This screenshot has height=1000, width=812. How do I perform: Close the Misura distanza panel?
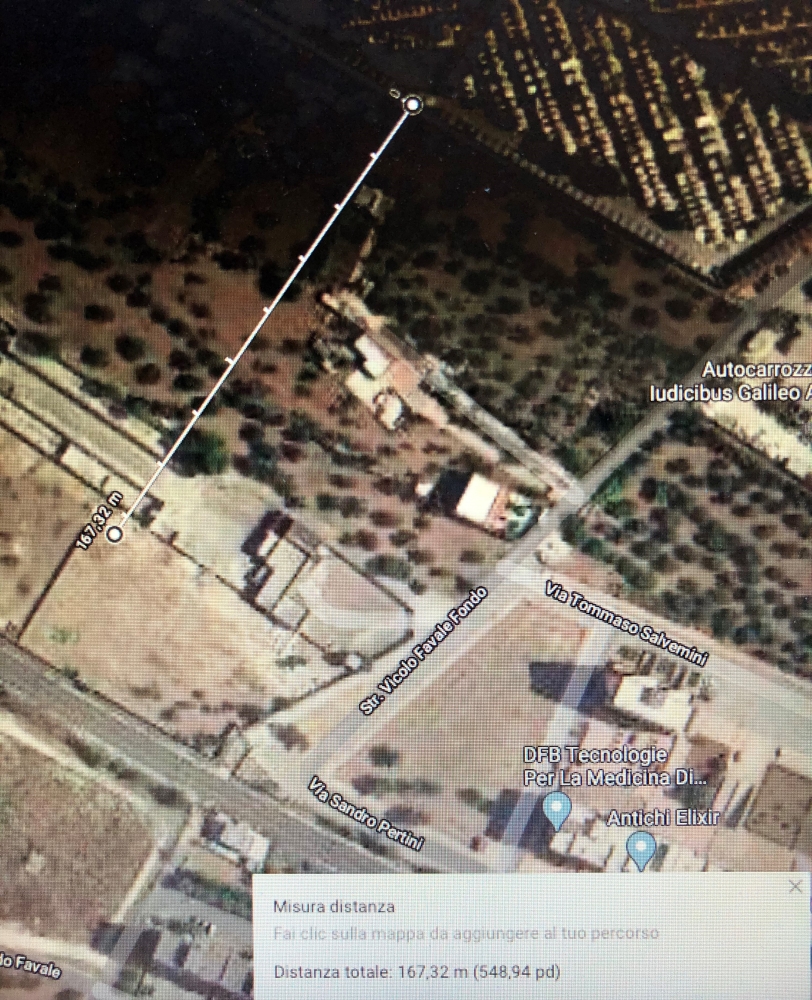(795, 887)
